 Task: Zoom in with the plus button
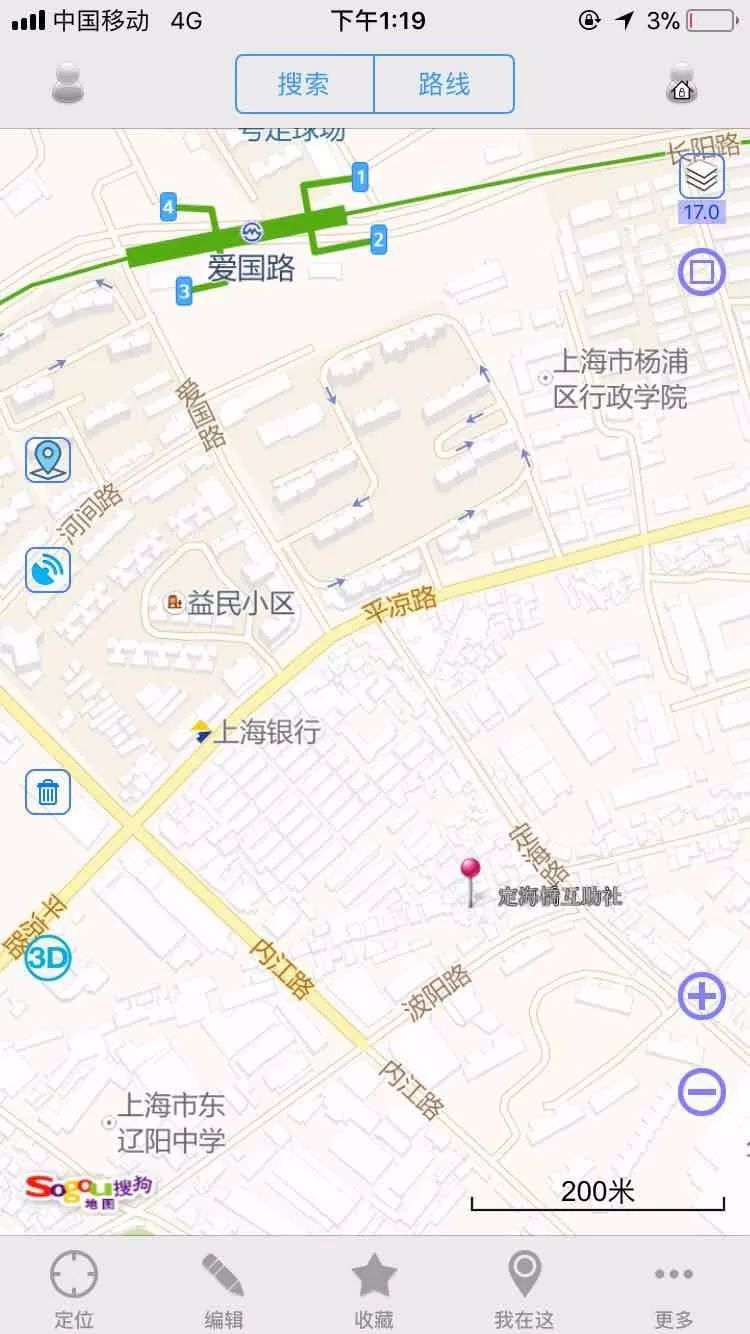point(701,996)
